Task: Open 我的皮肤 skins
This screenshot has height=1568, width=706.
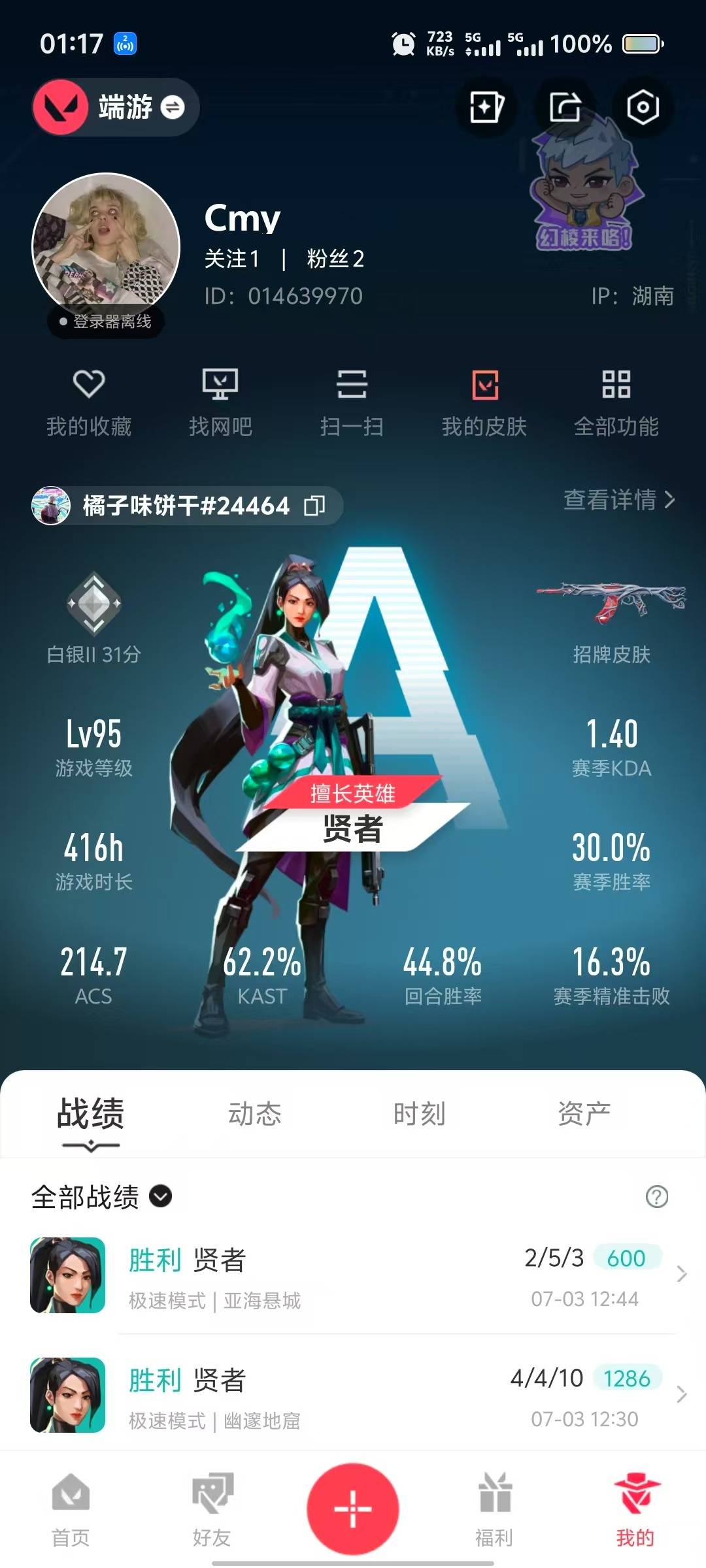Action: click(484, 402)
